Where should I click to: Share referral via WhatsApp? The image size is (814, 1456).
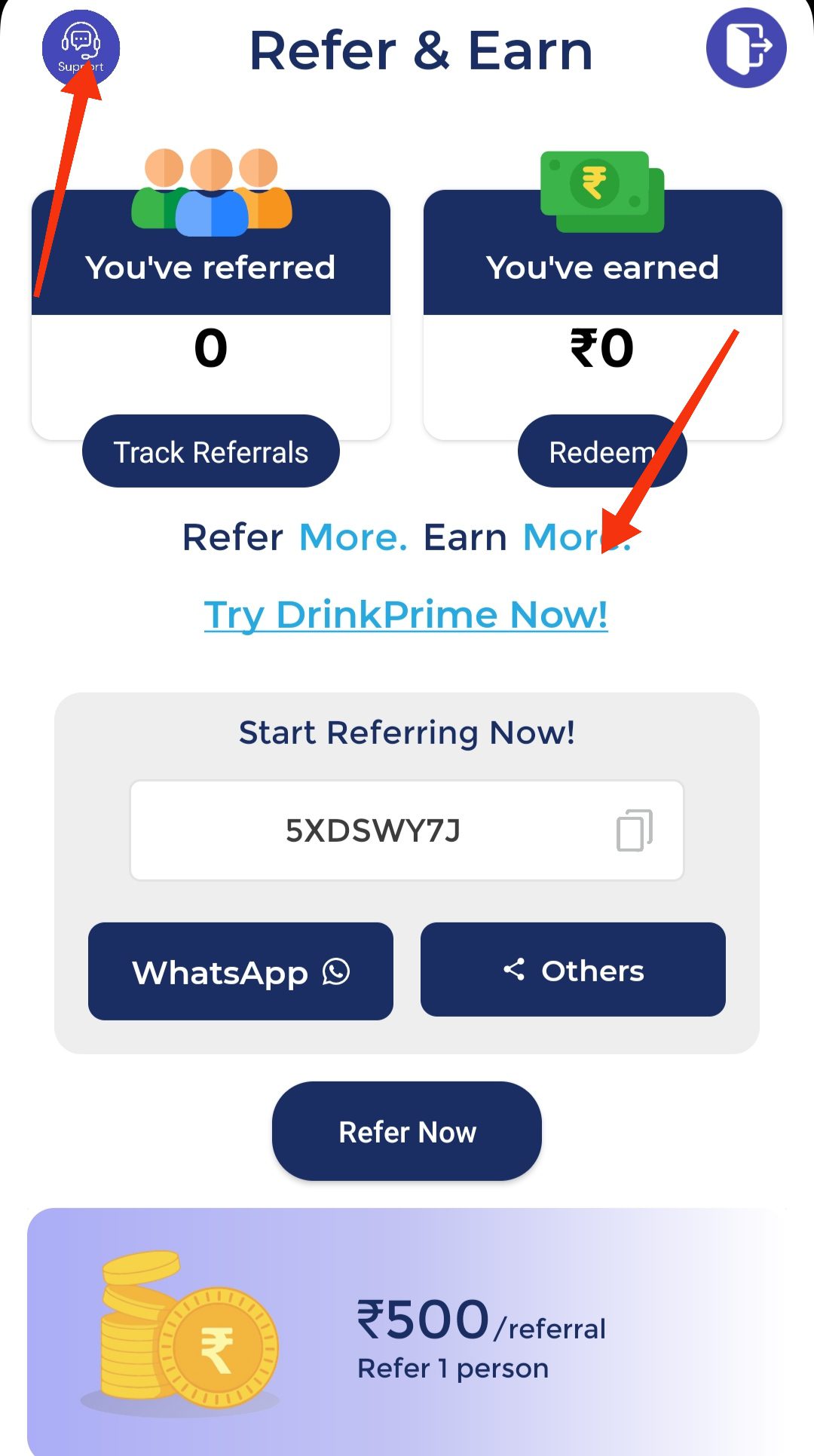[x=240, y=971]
